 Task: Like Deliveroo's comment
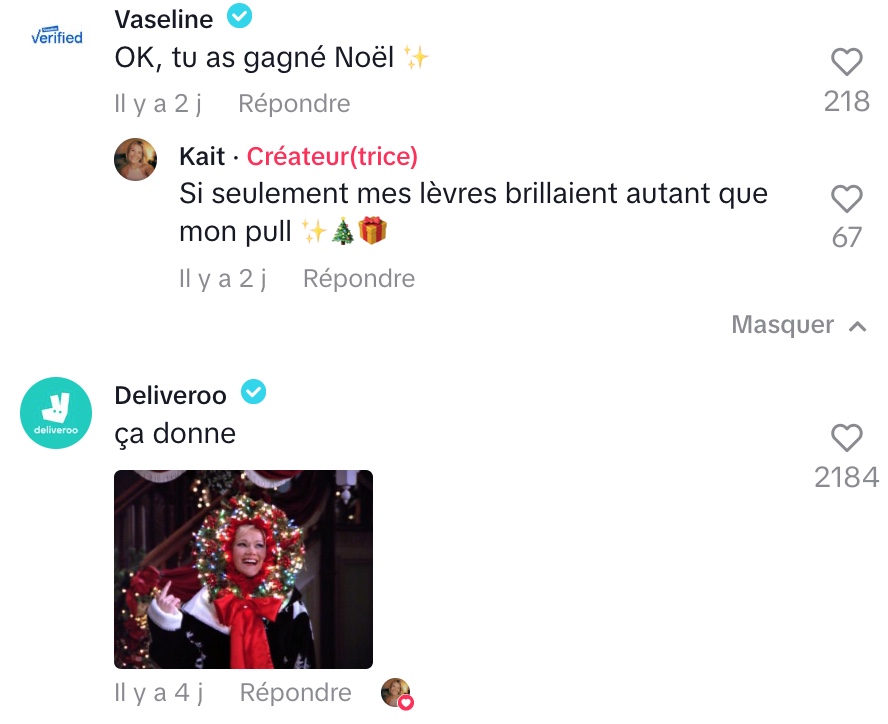[x=846, y=438]
